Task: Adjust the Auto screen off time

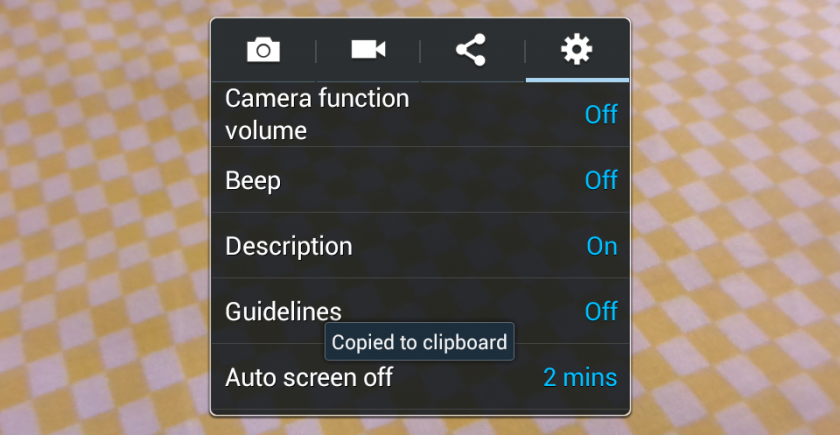Action: (420, 380)
